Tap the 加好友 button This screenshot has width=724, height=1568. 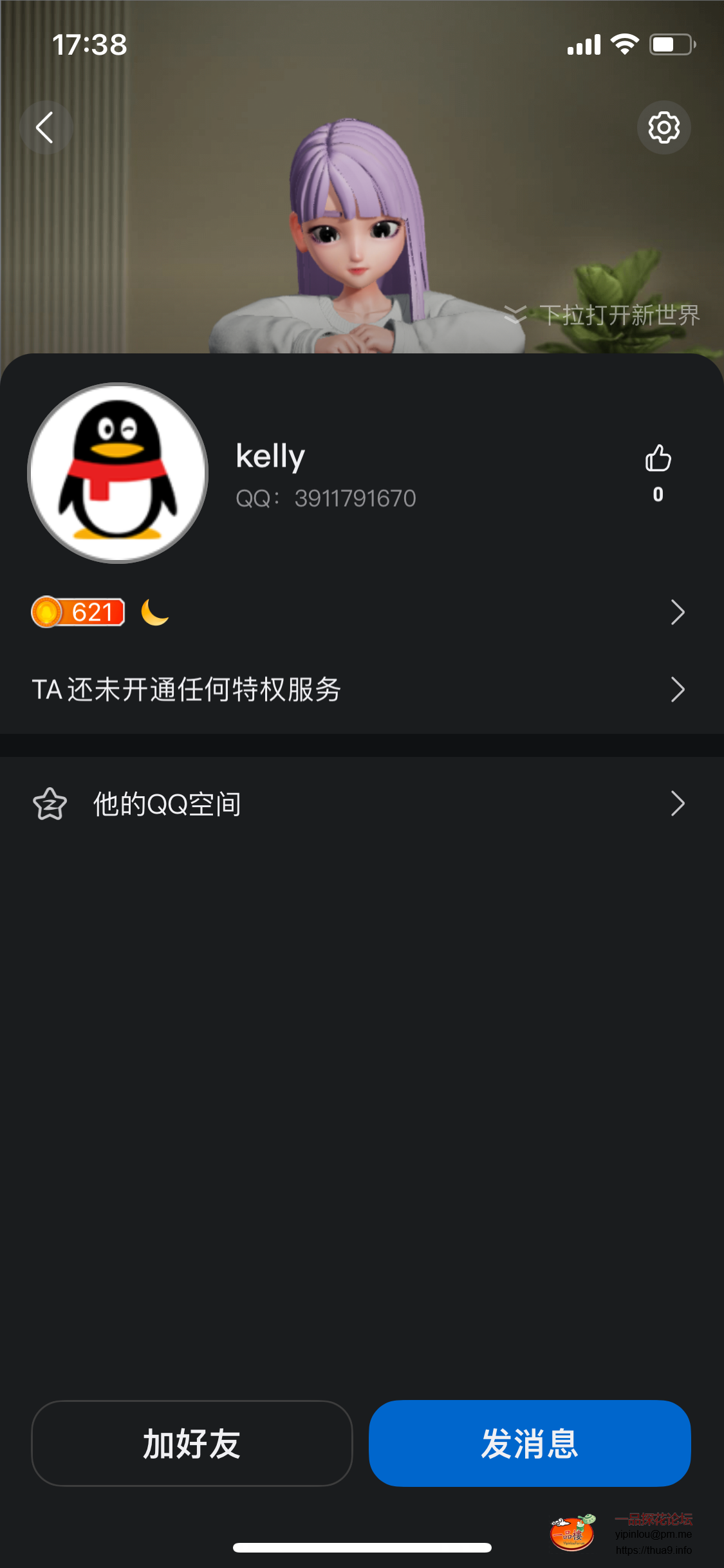click(x=191, y=1443)
